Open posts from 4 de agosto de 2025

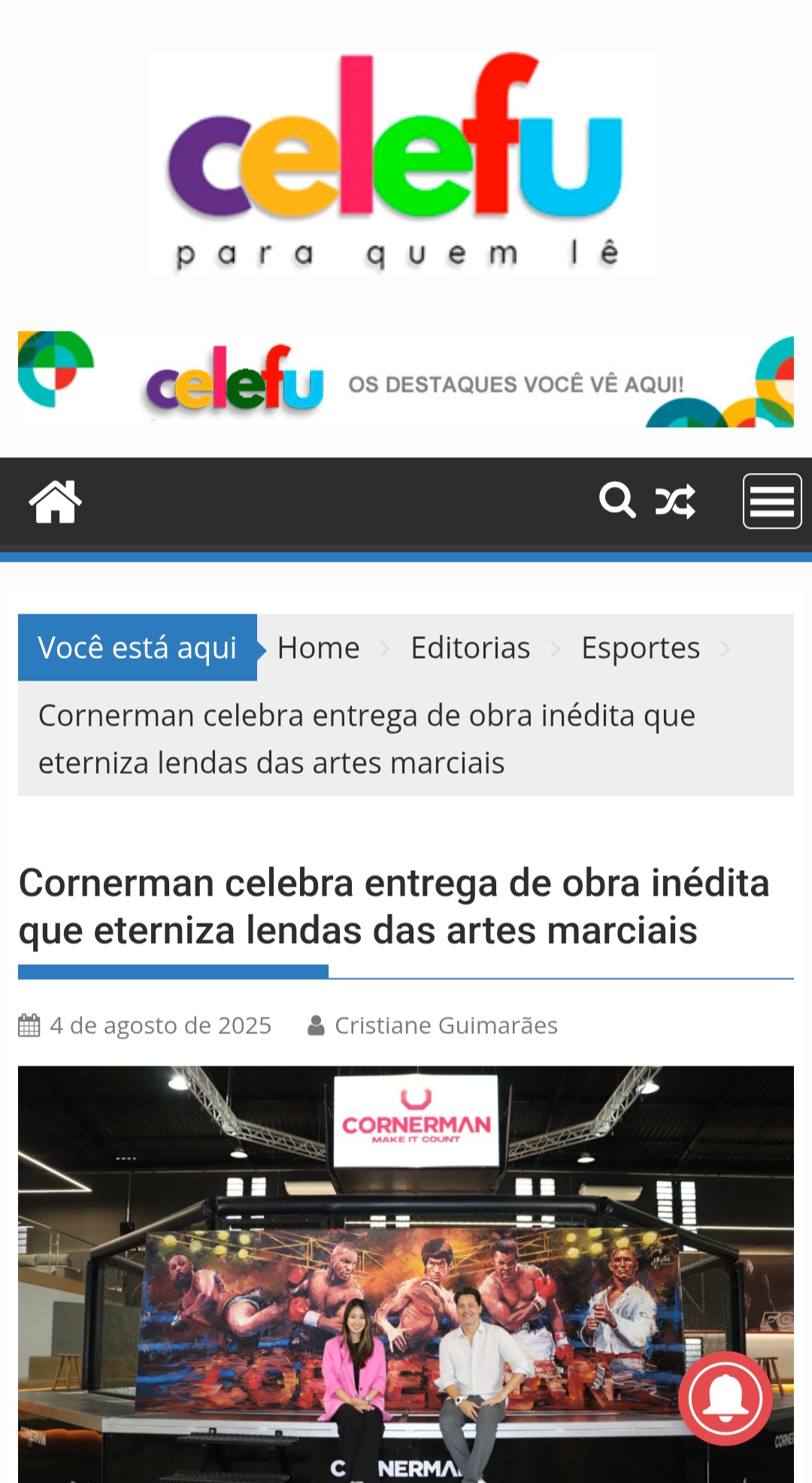coord(160,1026)
